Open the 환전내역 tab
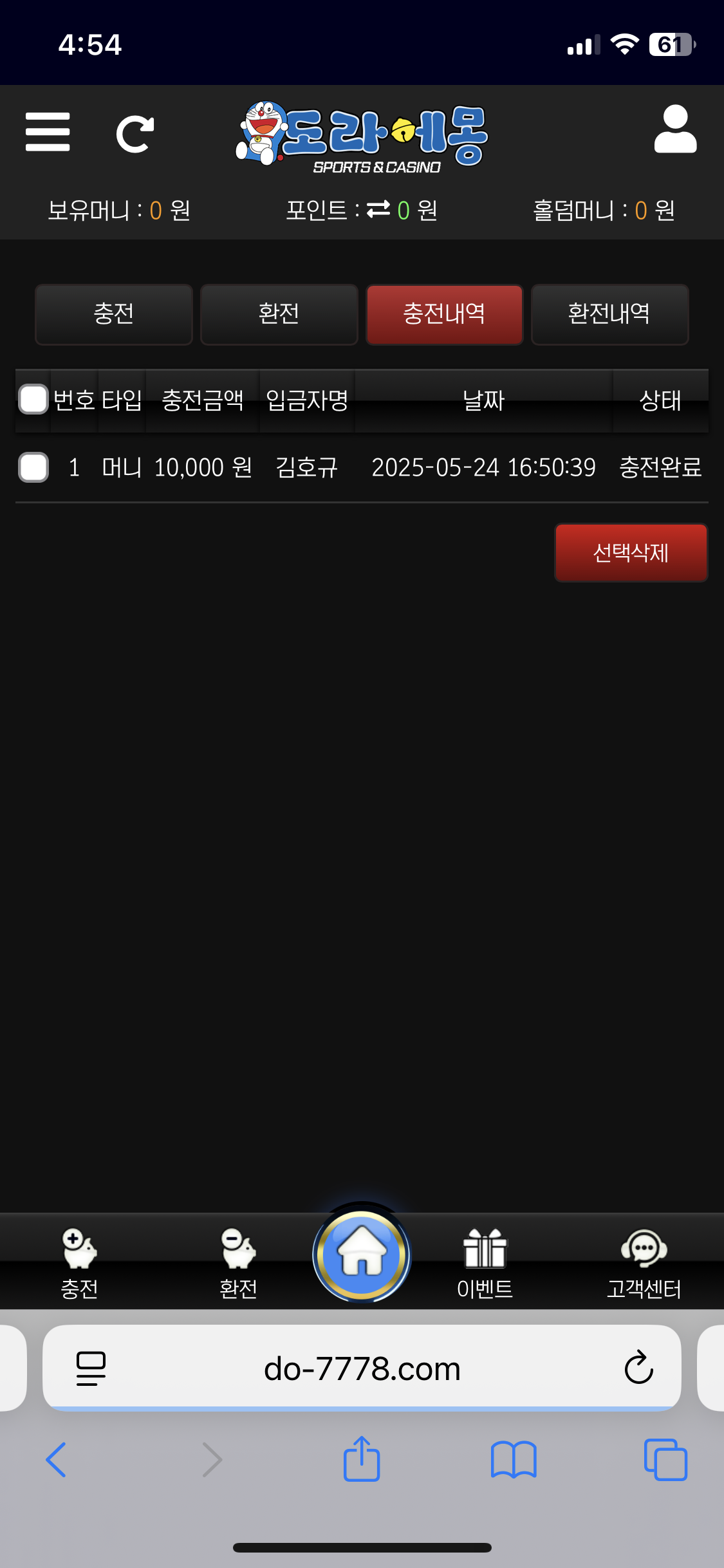This screenshot has height=1568, width=724. point(609,314)
